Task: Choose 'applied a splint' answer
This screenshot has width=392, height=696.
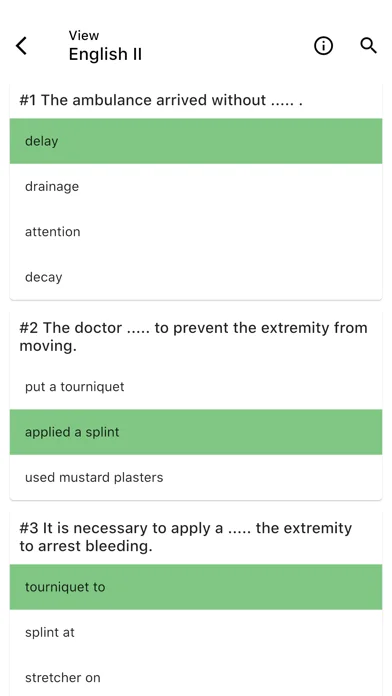Action: click(x=196, y=432)
